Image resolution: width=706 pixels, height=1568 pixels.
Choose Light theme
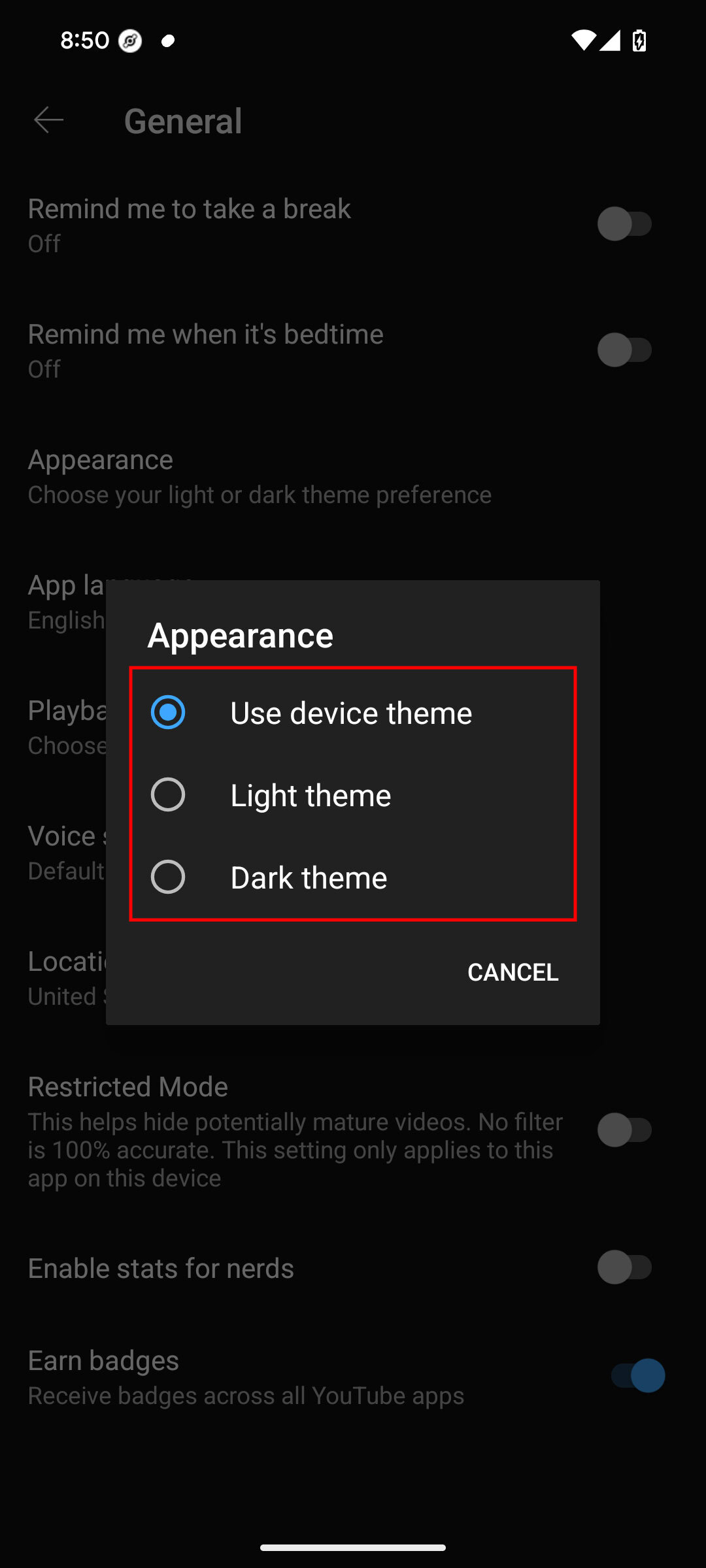point(353,794)
